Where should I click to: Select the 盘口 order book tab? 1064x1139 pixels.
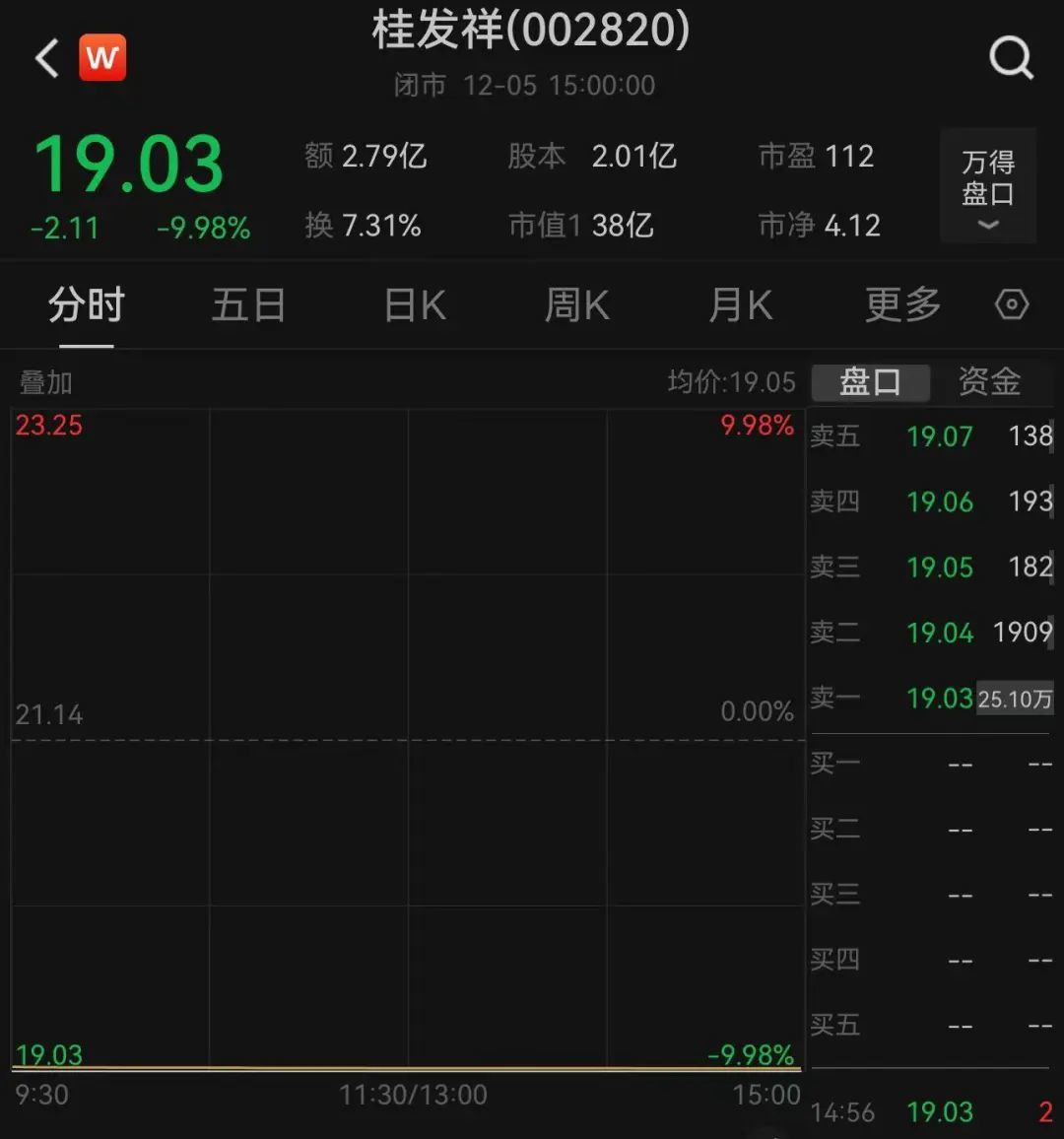(x=870, y=382)
